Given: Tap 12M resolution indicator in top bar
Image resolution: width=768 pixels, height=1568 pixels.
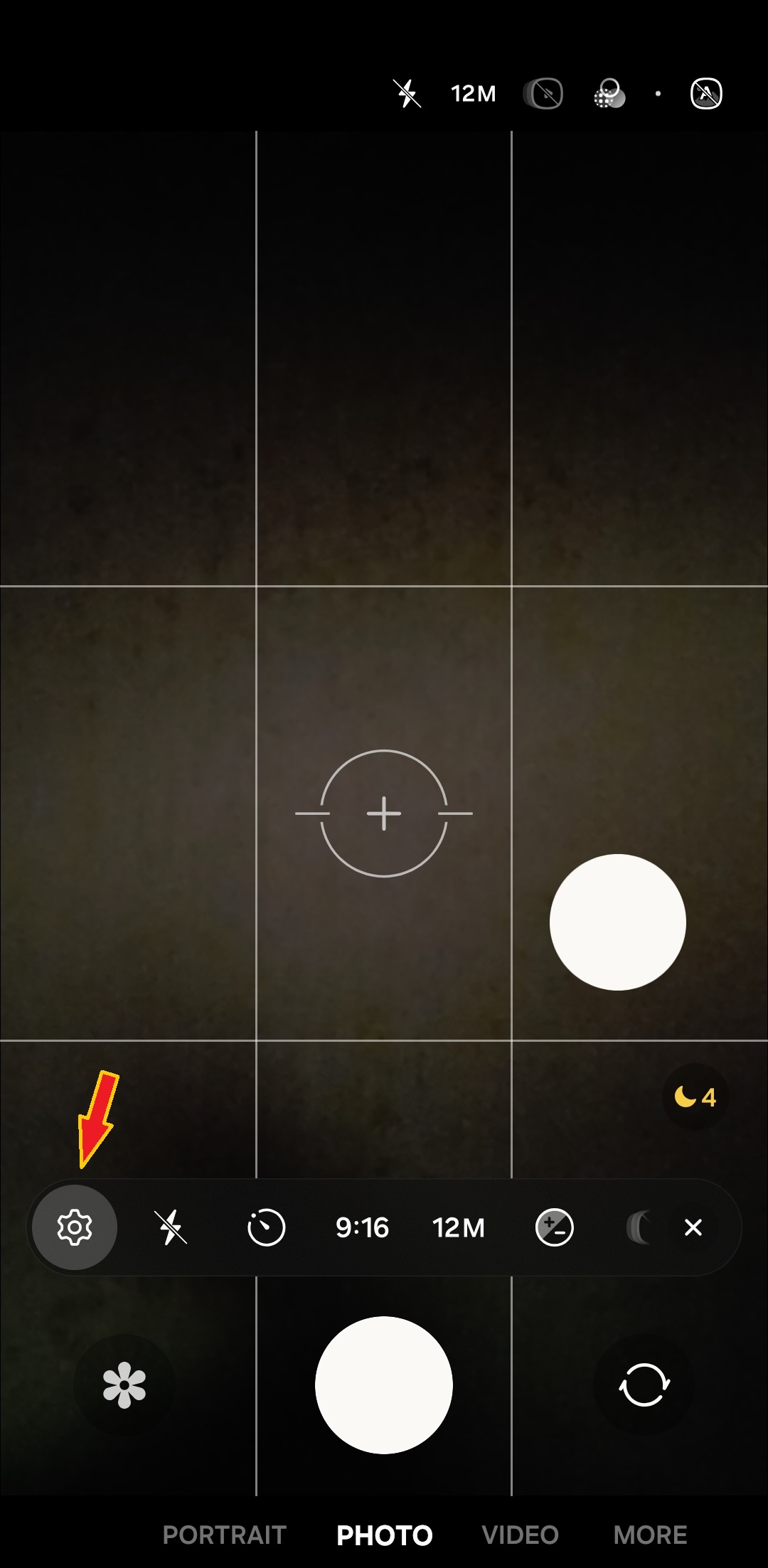Looking at the screenshot, I should tap(473, 93).
